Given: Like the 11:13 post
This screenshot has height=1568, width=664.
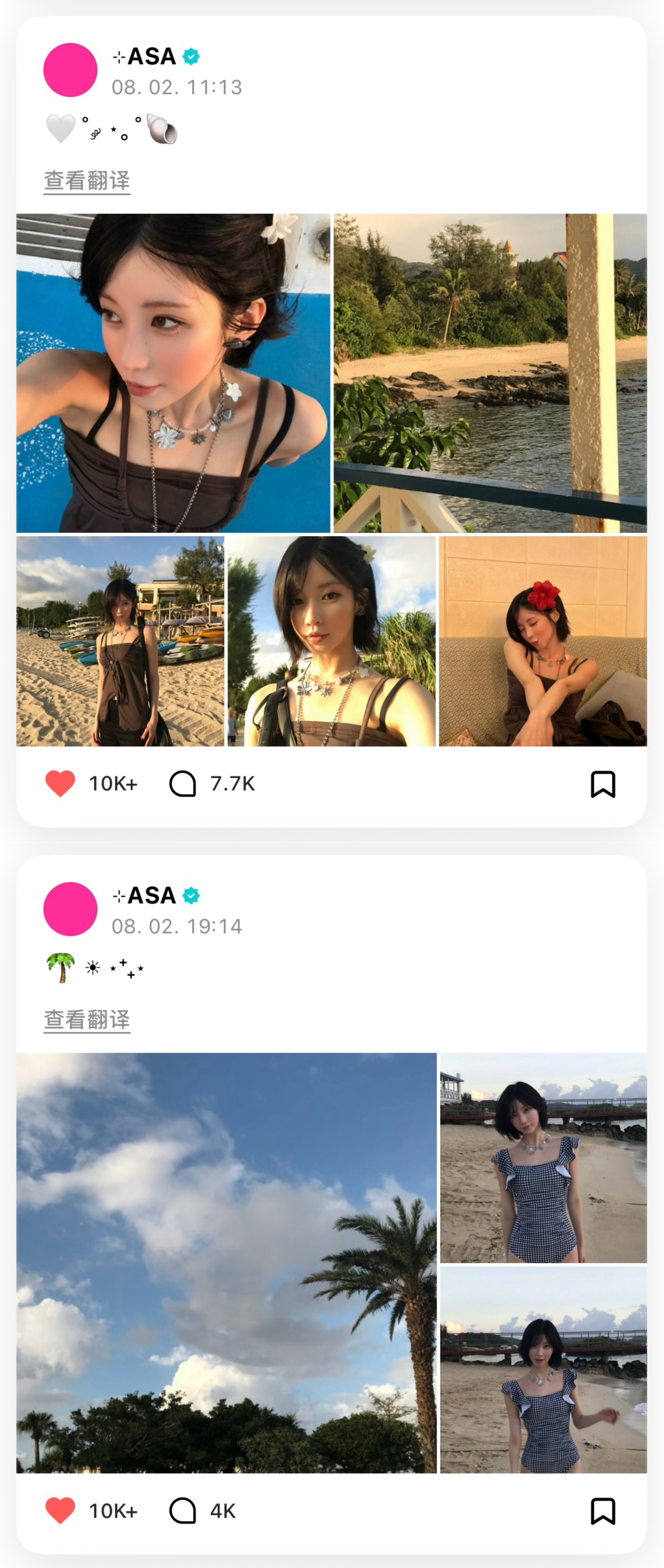Looking at the screenshot, I should [60, 783].
